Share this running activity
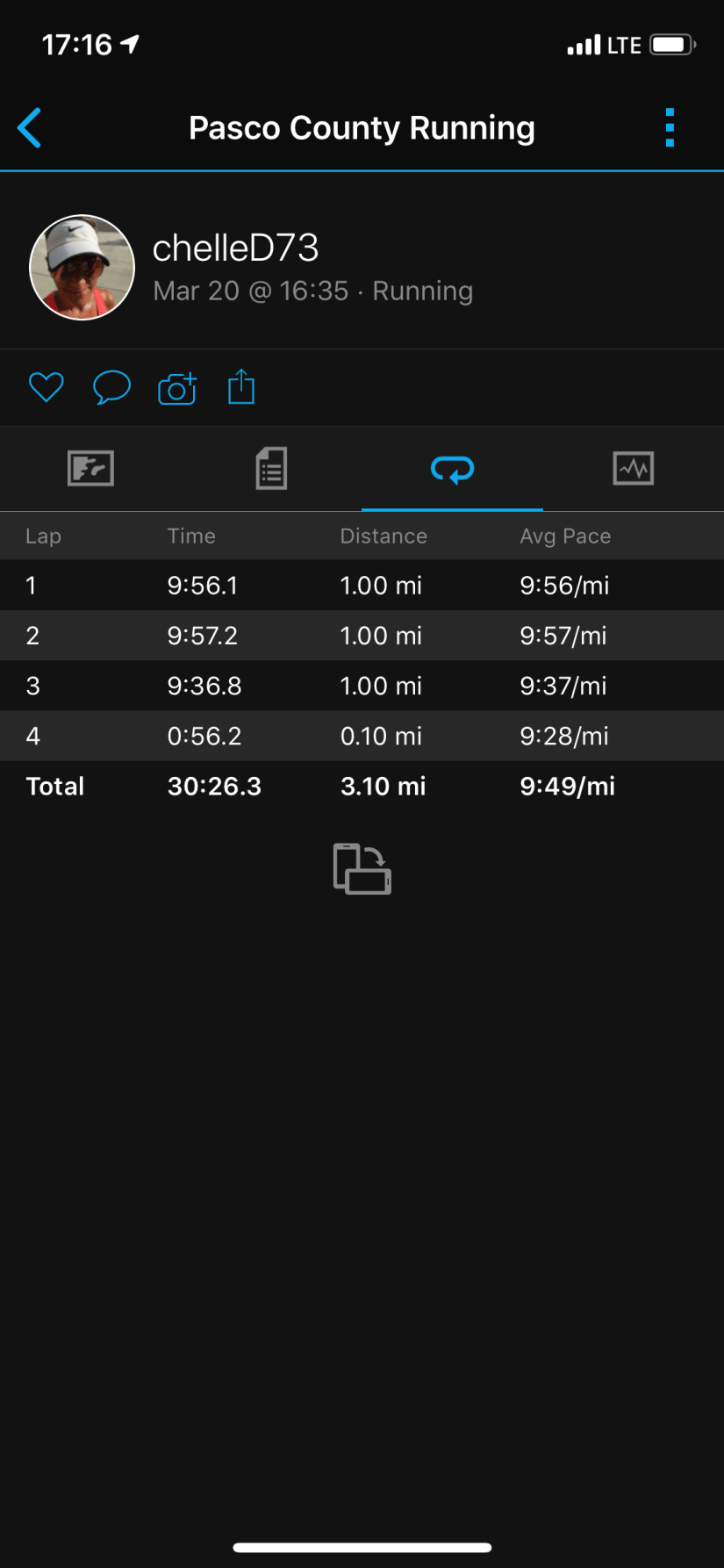 (241, 387)
